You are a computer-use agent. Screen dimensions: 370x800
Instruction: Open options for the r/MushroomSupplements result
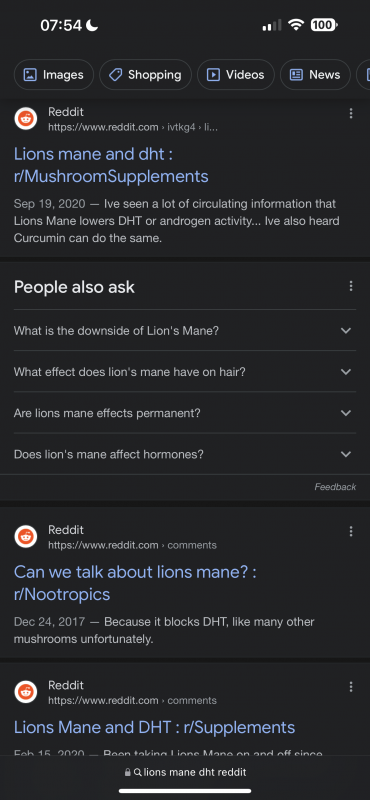351,114
